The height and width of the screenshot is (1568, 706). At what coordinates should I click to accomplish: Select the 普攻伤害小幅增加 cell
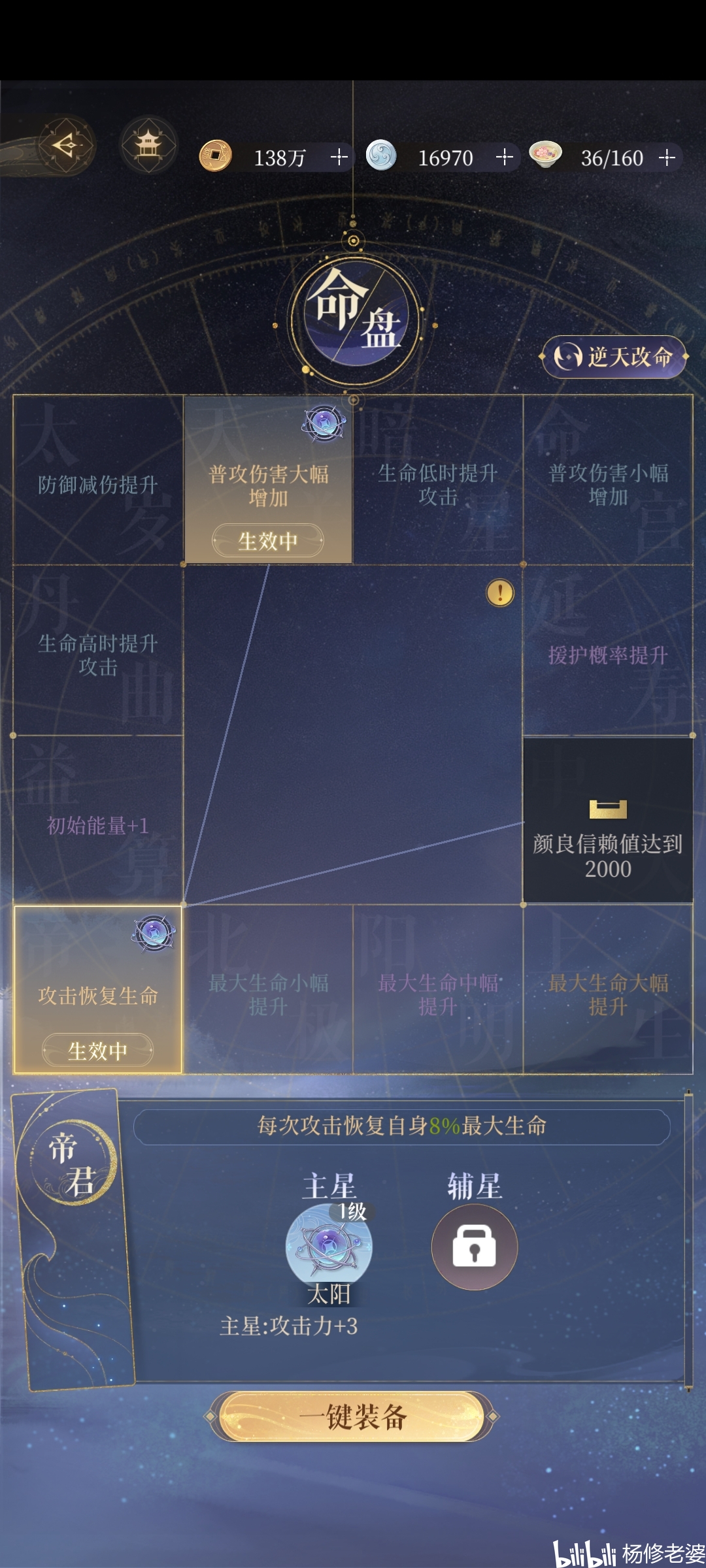[608, 480]
